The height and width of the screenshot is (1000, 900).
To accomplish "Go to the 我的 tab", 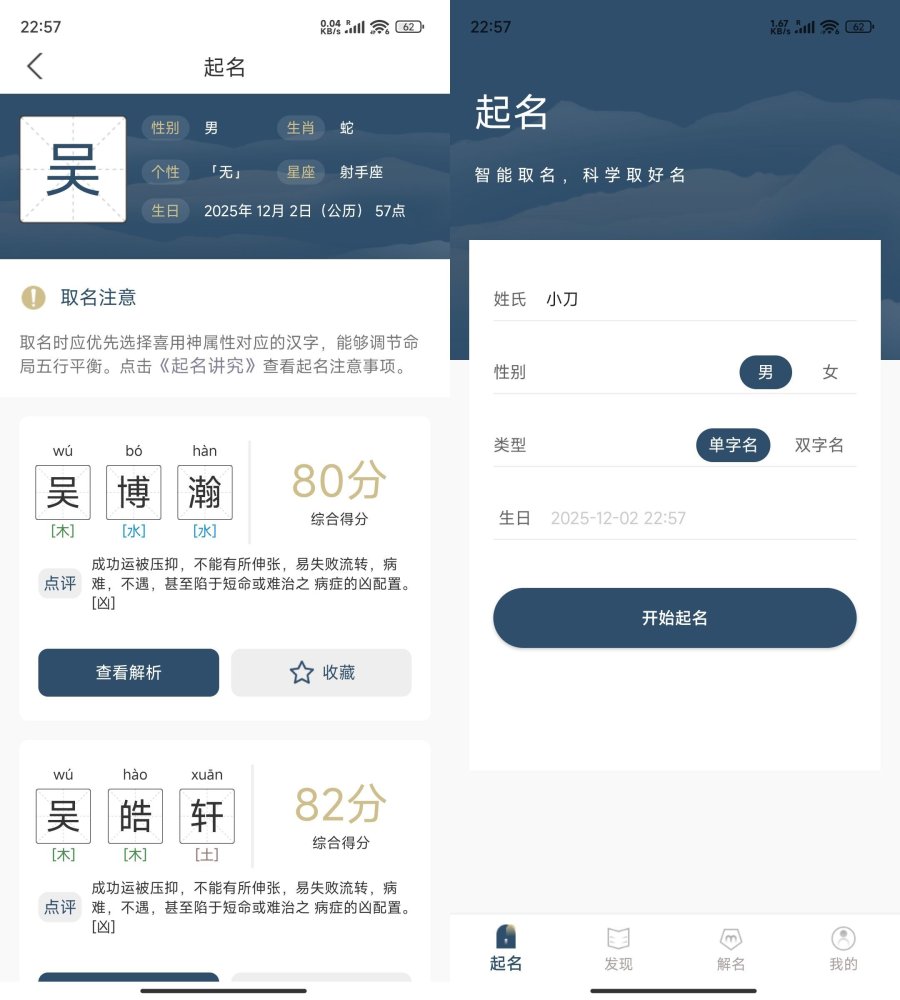I will tap(843, 949).
